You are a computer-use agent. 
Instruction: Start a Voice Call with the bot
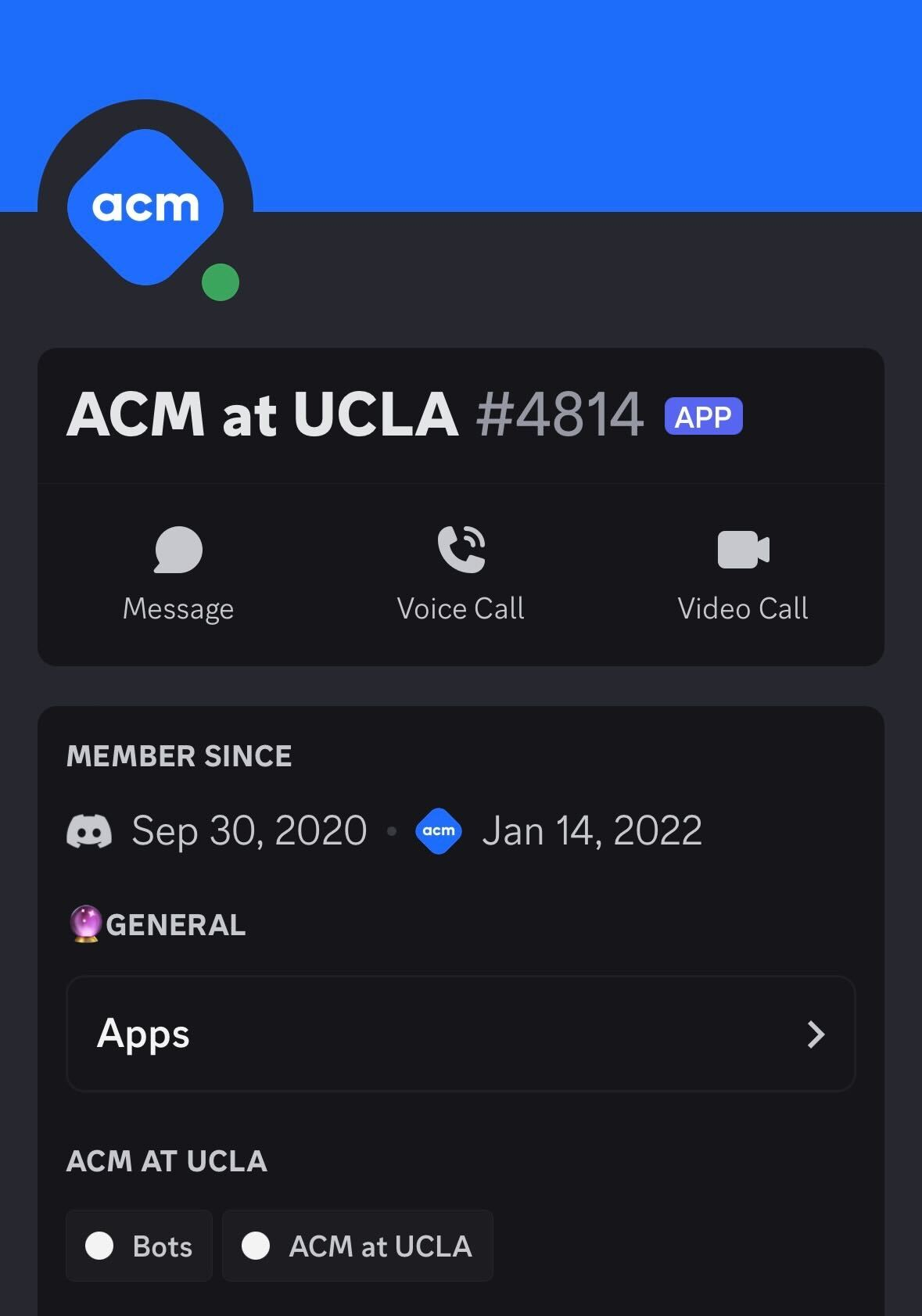461,571
